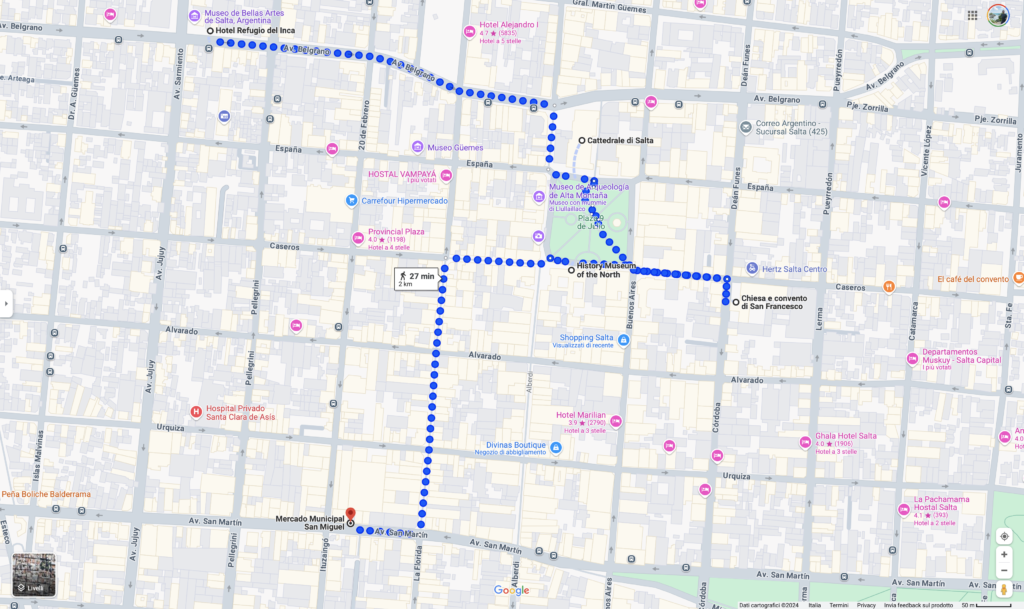Viewport: 1024px width, 609px height.
Task: Open the Google account avatar
Action: tap(998, 15)
